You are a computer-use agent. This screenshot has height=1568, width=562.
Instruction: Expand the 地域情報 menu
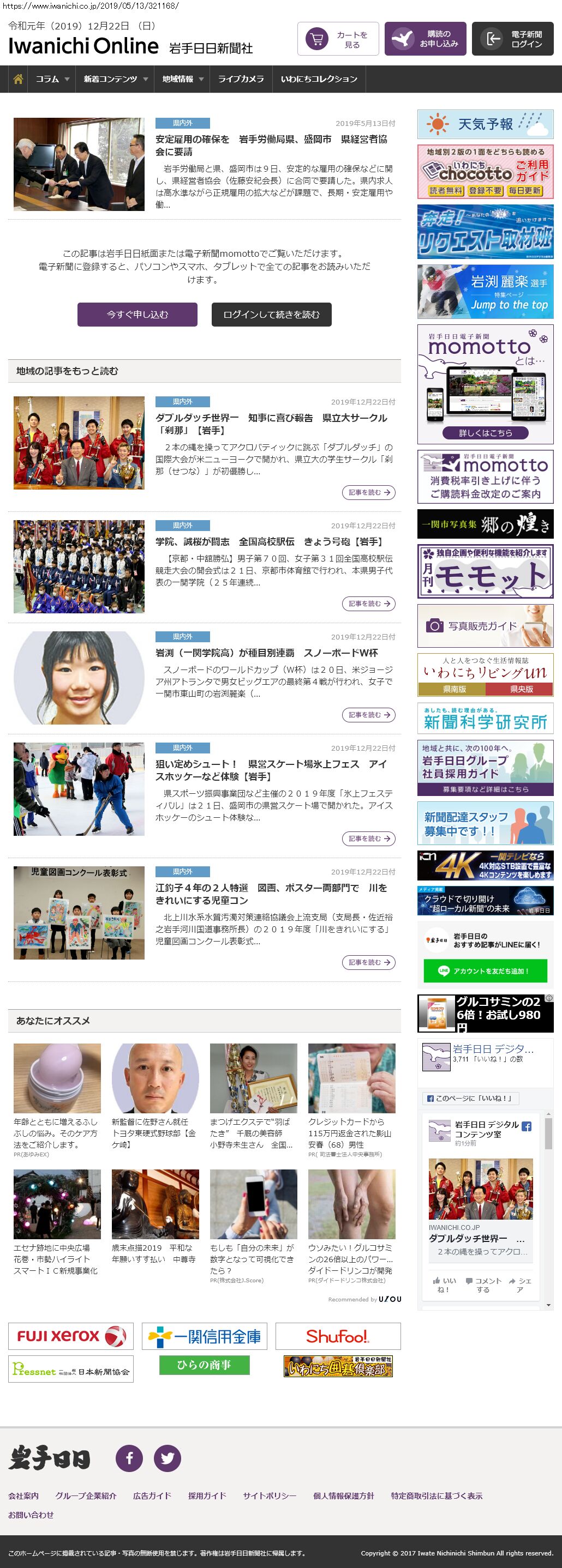(x=182, y=79)
